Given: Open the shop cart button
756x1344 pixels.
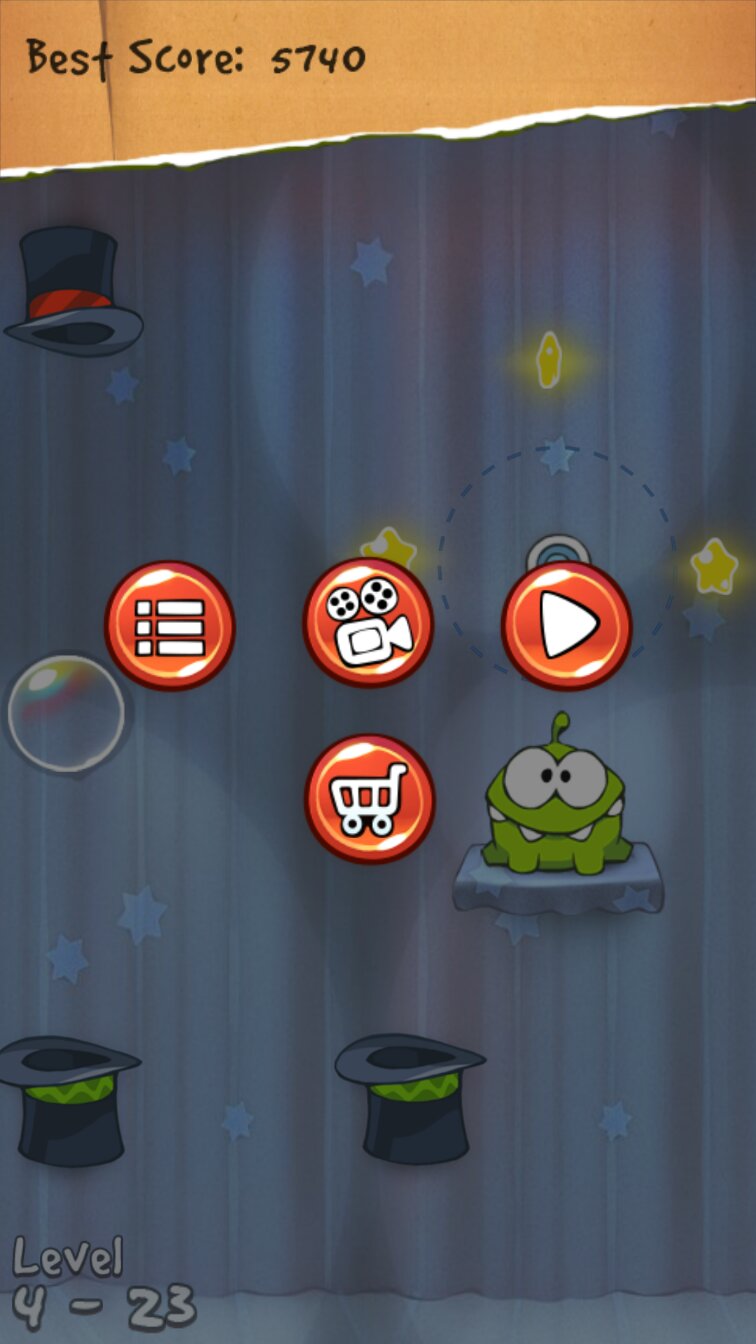Looking at the screenshot, I should coord(369,799).
